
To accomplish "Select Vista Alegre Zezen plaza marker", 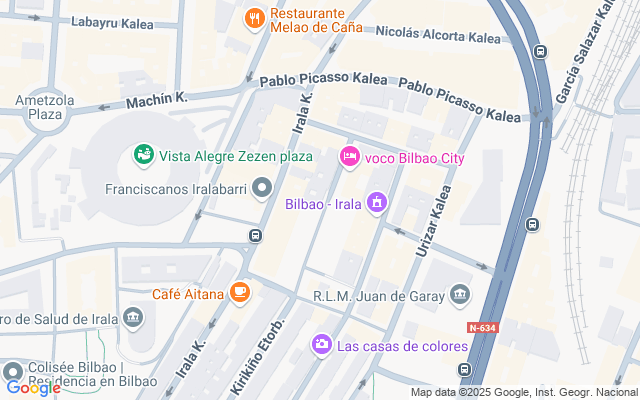I will click(x=144, y=155).
